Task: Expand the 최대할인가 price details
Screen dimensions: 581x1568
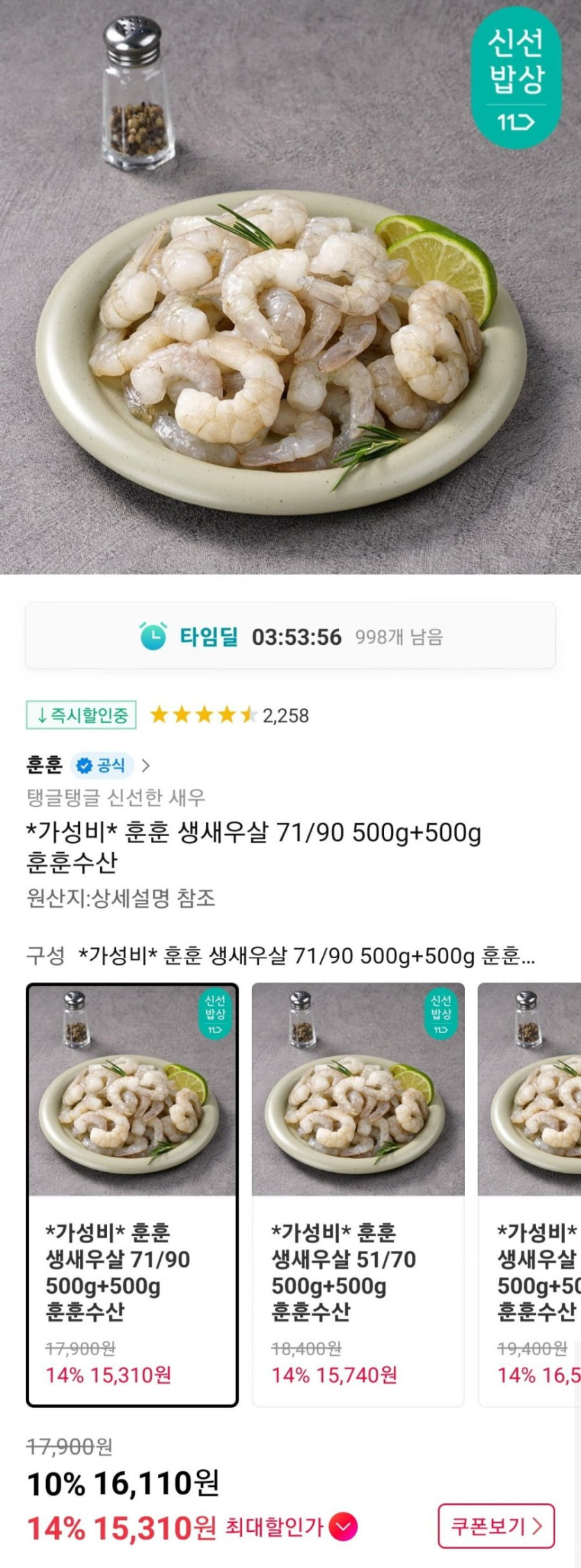Action: (343, 1528)
